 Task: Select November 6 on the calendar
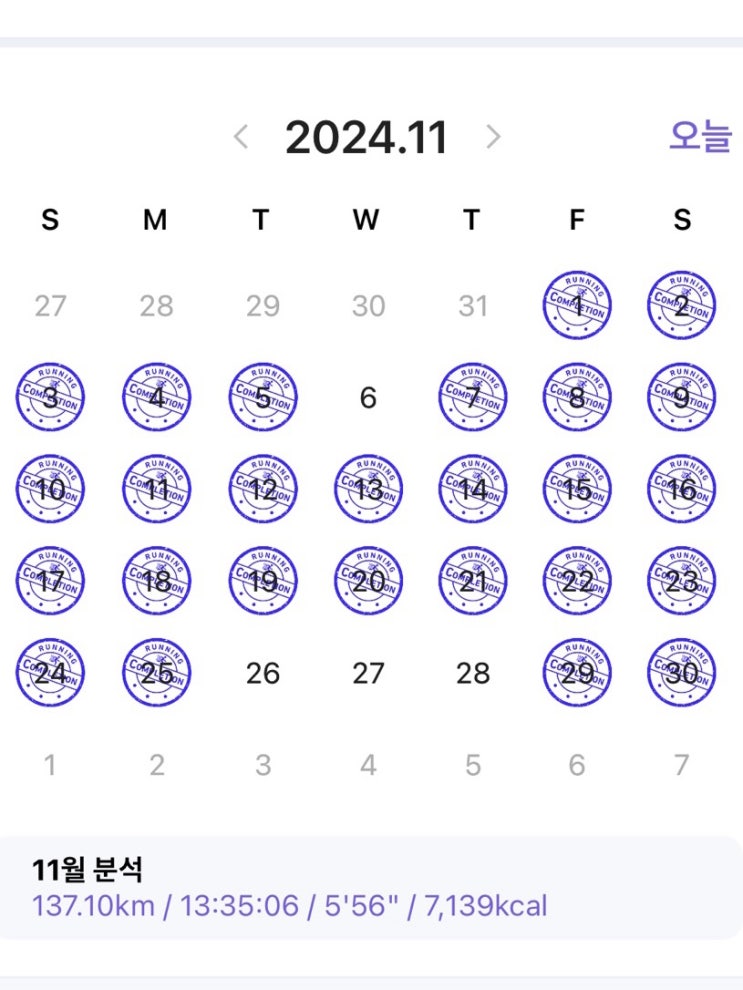click(x=367, y=398)
